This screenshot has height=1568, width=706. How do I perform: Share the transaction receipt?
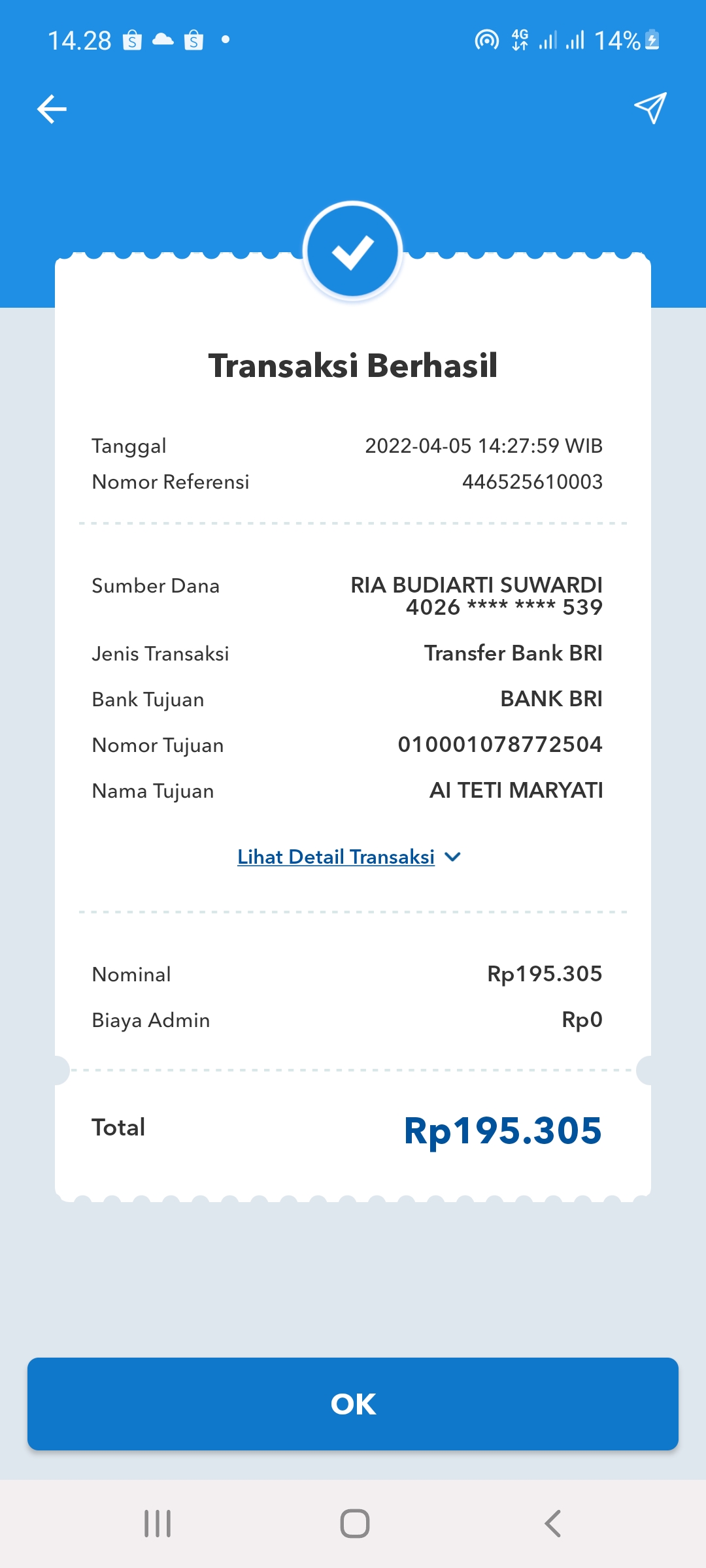650,108
